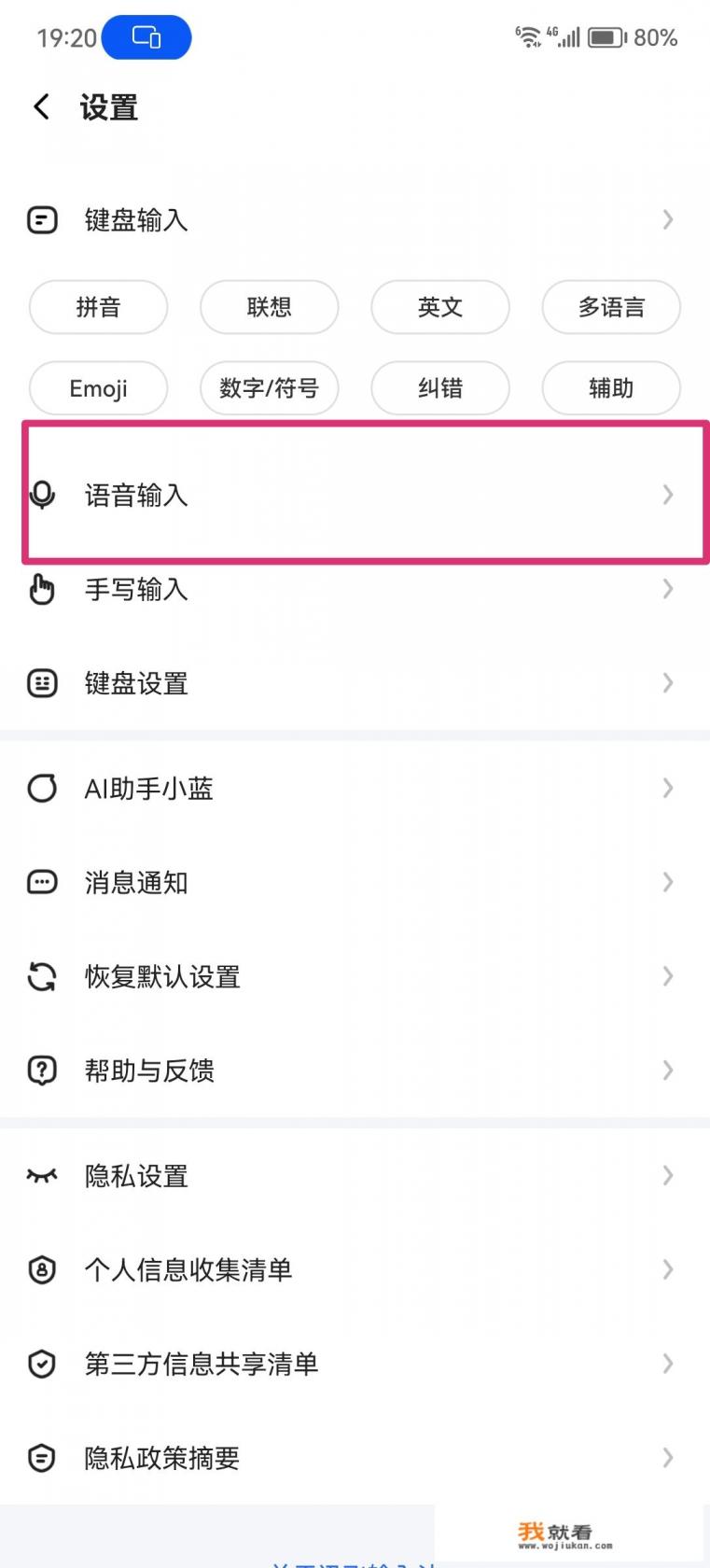This screenshot has width=710, height=1568.
Task: Select the microphone icon for 语音输入
Action: (42, 496)
